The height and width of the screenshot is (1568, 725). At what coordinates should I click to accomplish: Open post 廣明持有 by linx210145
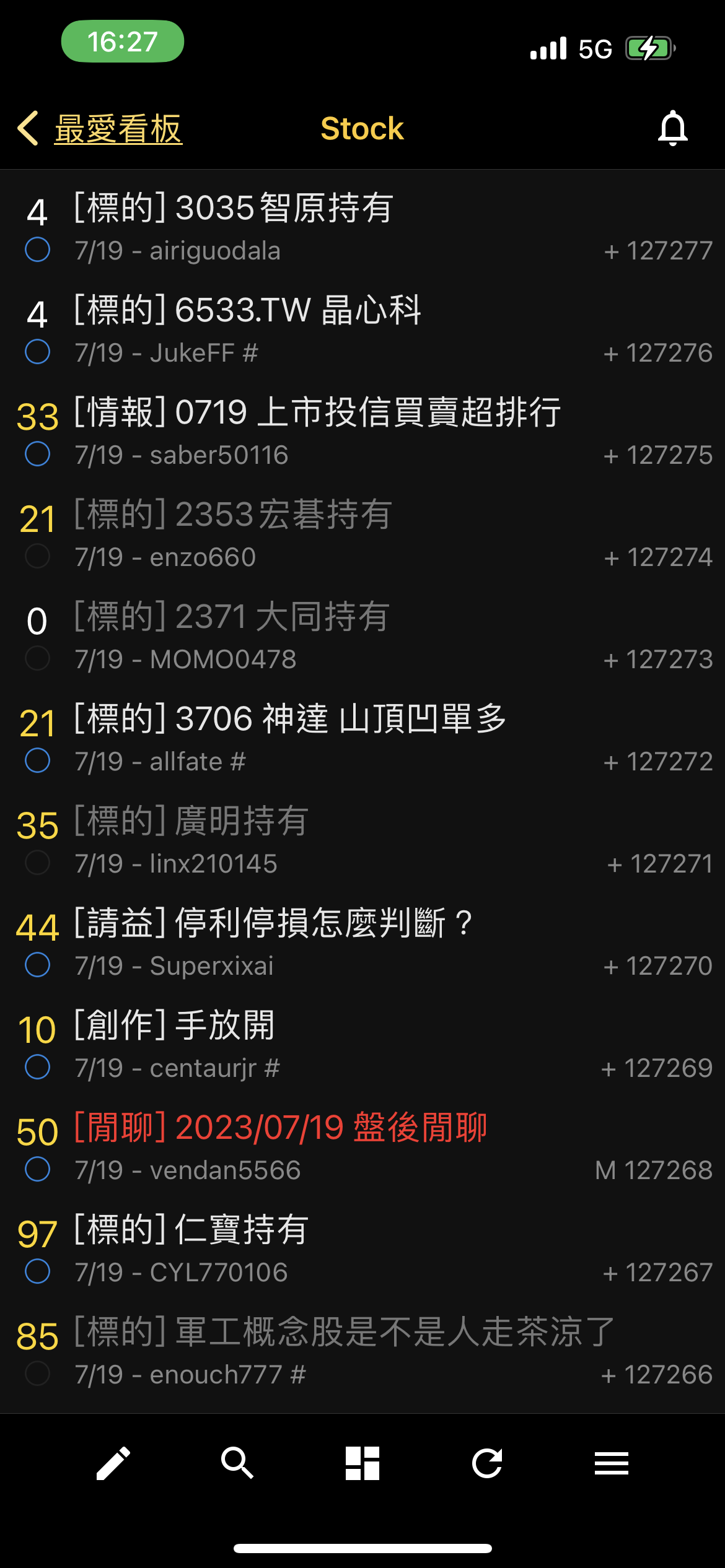click(x=362, y=840)
